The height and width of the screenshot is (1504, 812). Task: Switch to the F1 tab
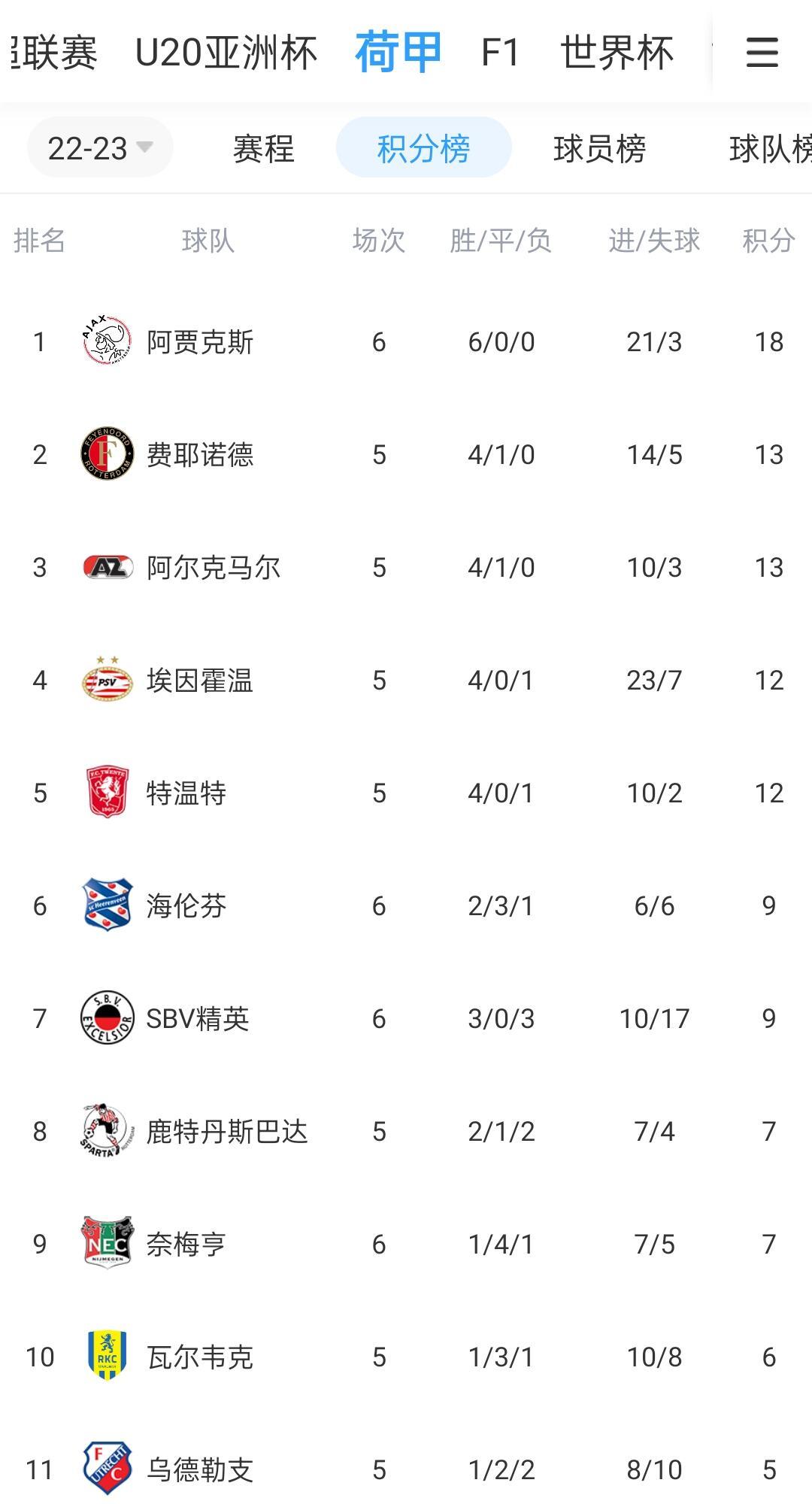click(500, 53)
